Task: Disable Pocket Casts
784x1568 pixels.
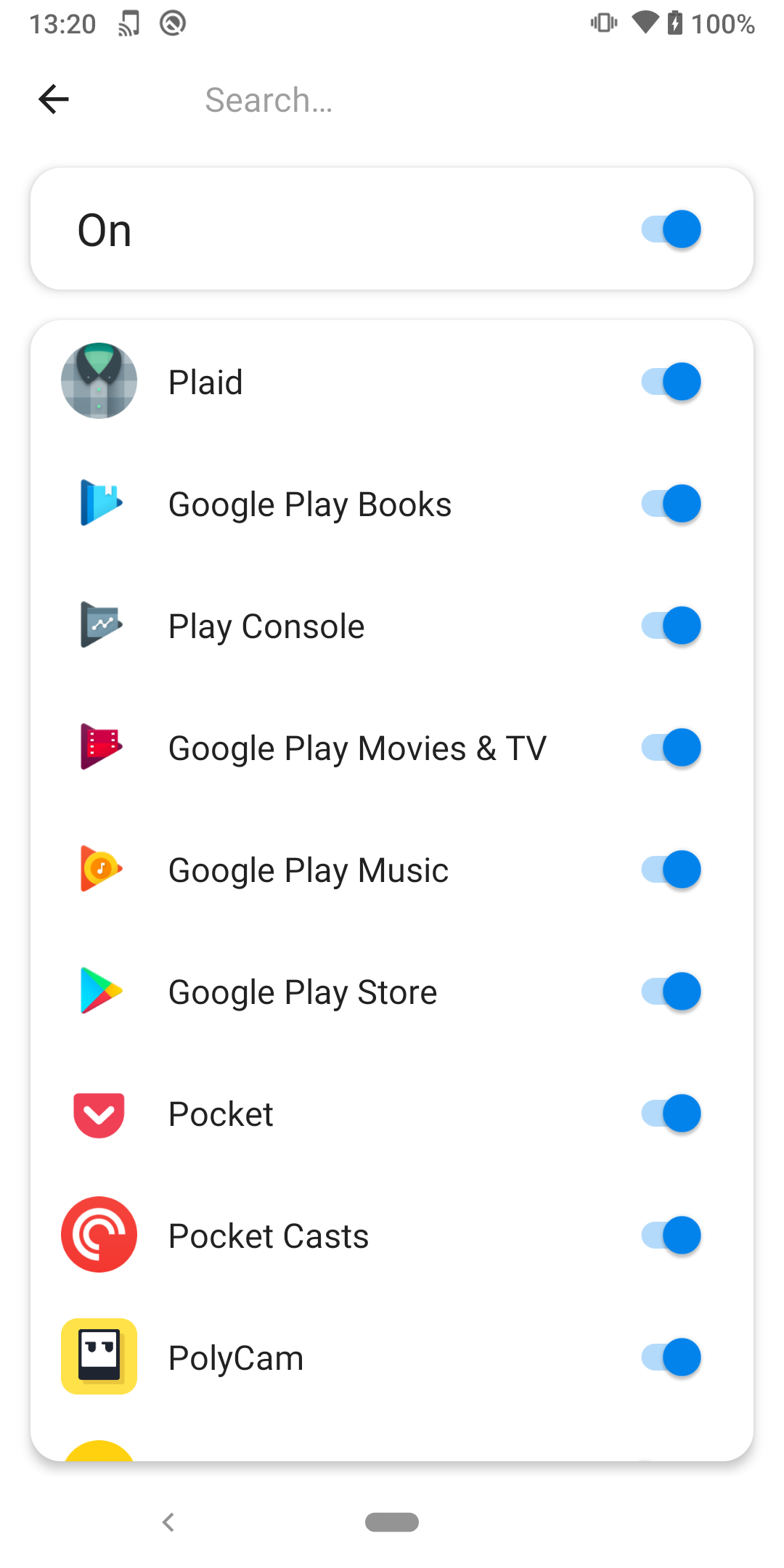Action: (671, 1236)
